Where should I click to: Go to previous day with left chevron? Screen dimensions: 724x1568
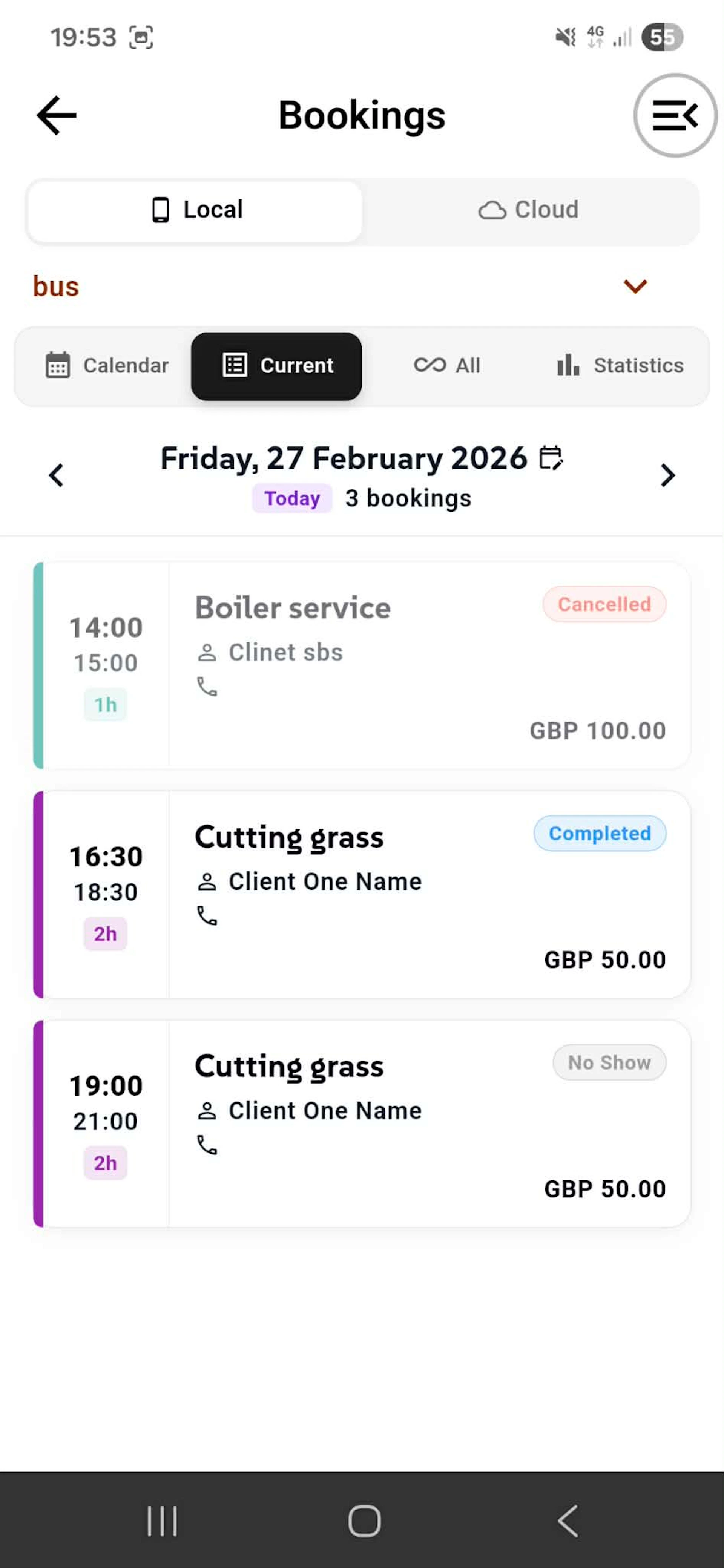55,475
